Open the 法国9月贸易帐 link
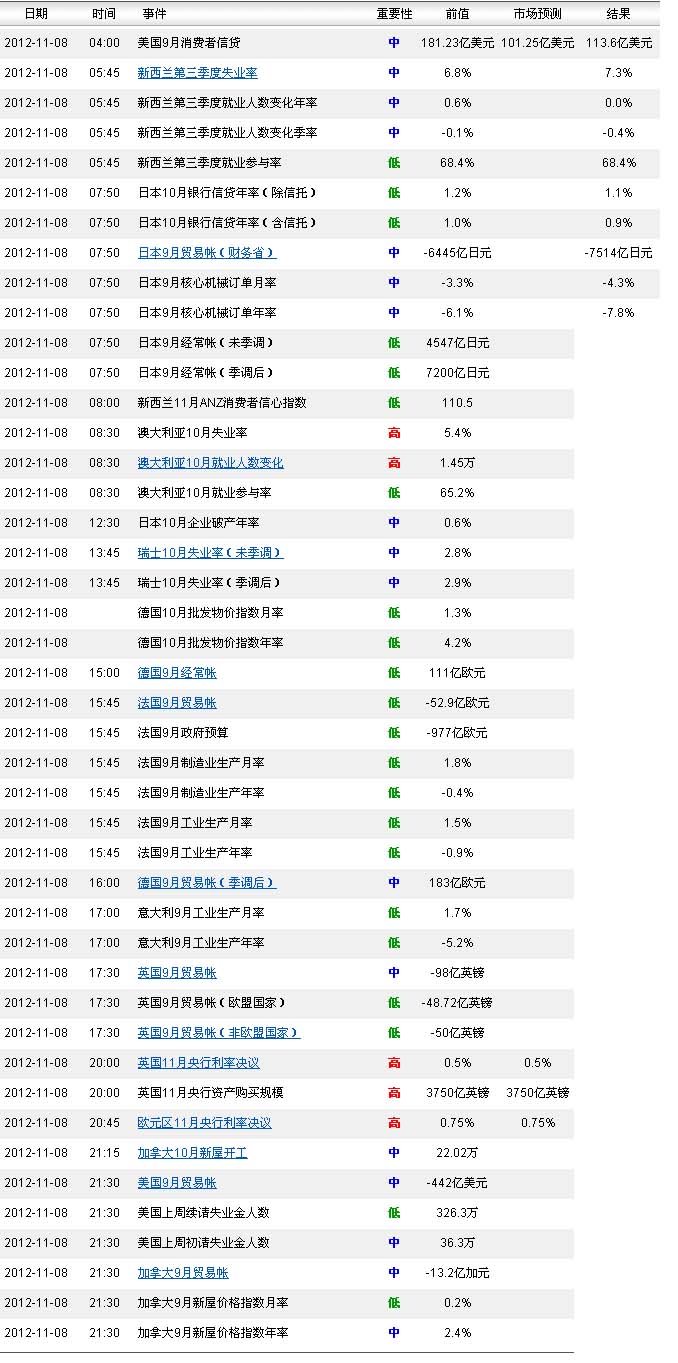This screenshot has height=1363, width=678. click(x=177, y=703)
